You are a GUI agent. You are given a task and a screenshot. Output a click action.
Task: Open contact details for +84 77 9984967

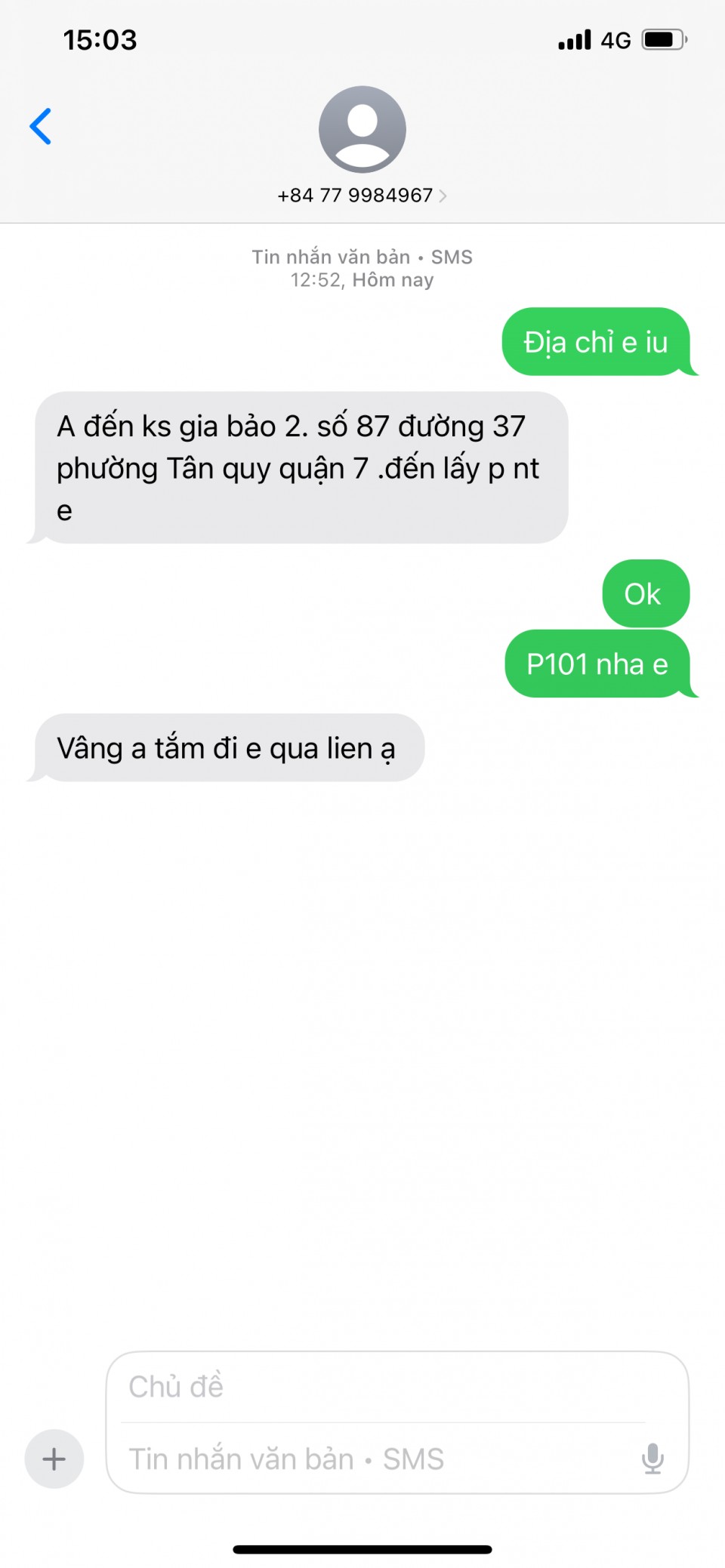(x=362, y=195)
